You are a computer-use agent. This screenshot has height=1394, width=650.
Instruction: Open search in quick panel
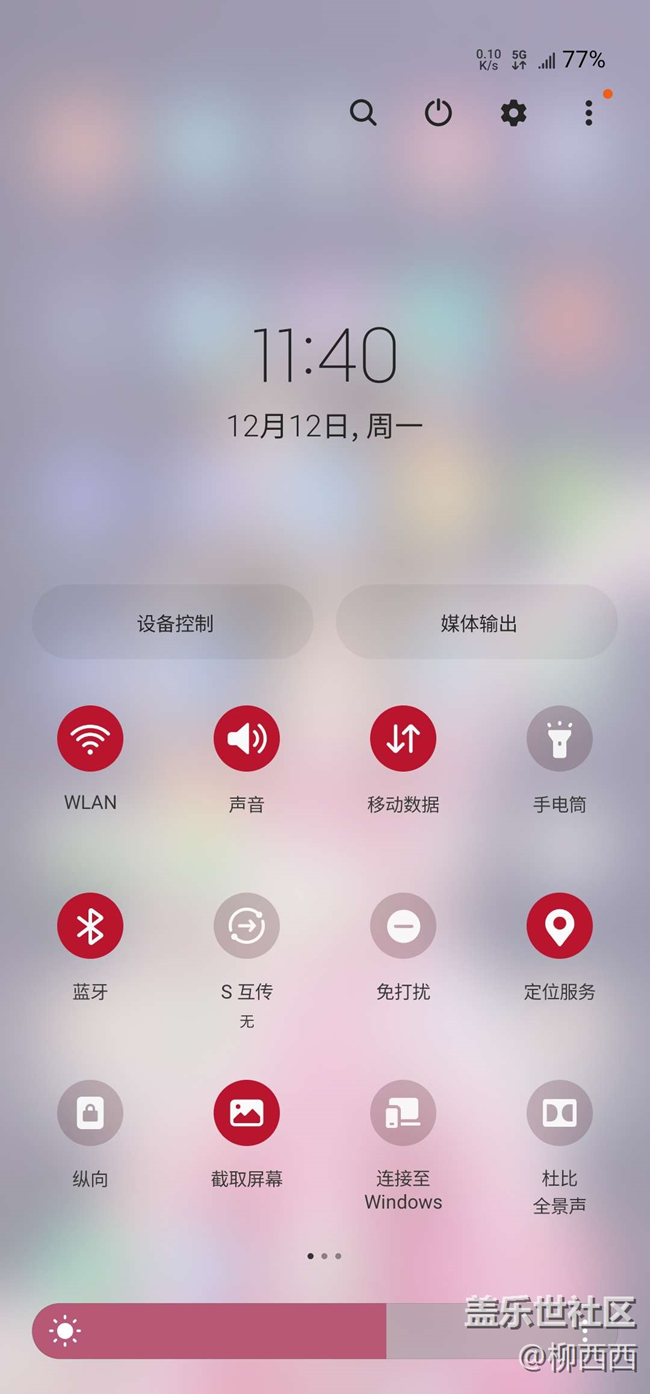pos(363,113)
